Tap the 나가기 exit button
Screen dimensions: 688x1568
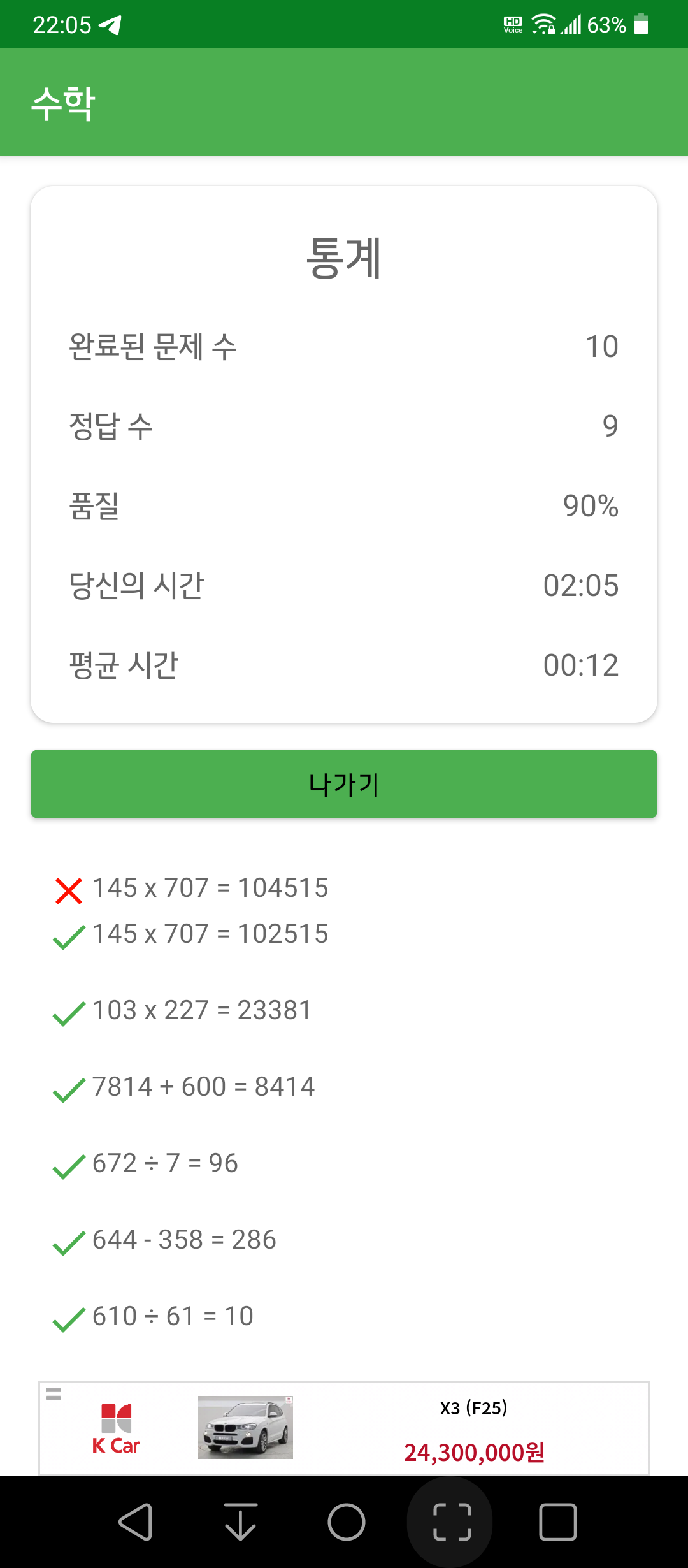(344, 784)
